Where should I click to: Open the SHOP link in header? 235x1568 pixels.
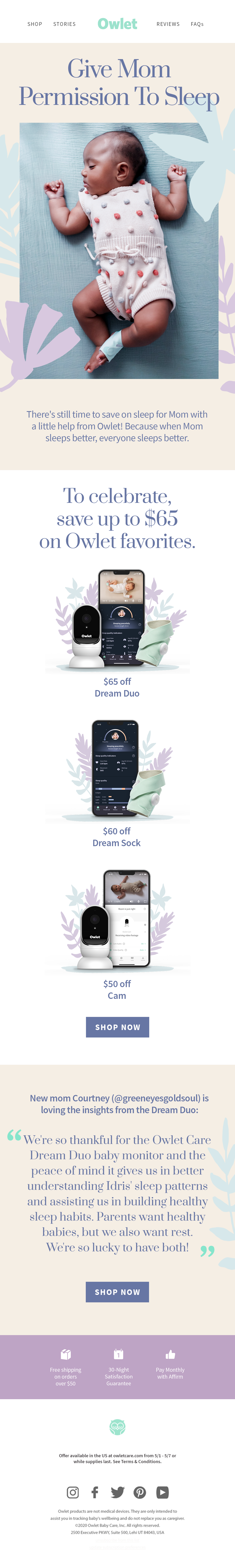35,24
